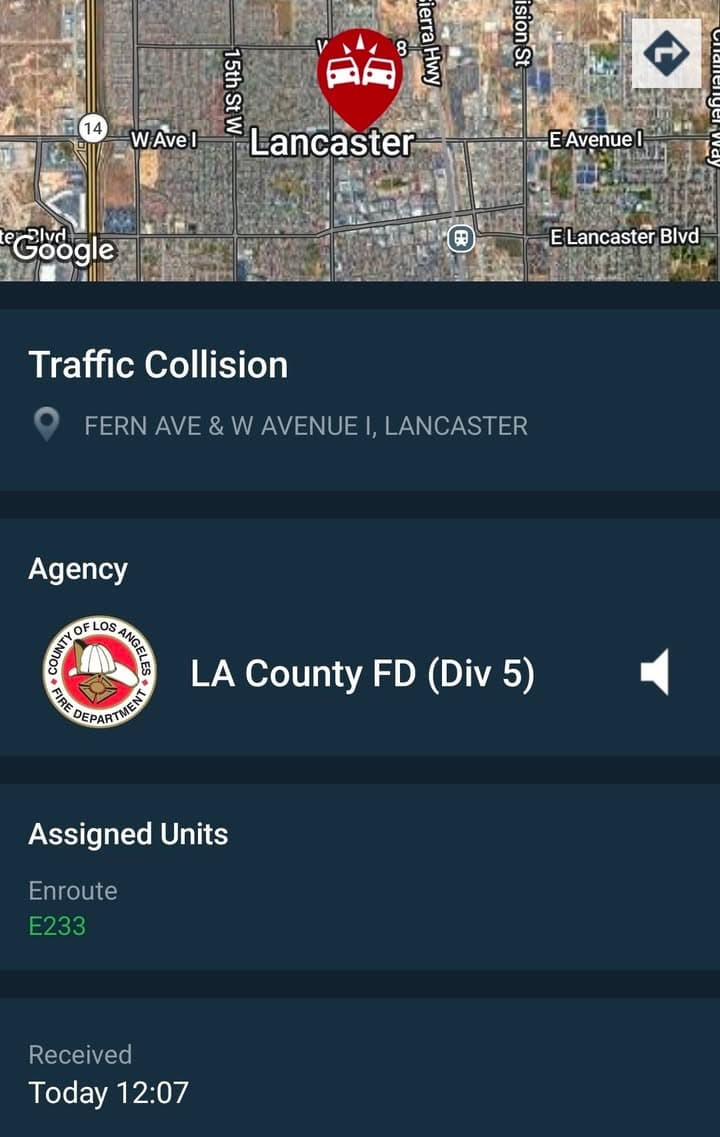Select the train station icon on the map
Image resolution: width=720 pixels, height=1137 pixels.
[461, 238]
